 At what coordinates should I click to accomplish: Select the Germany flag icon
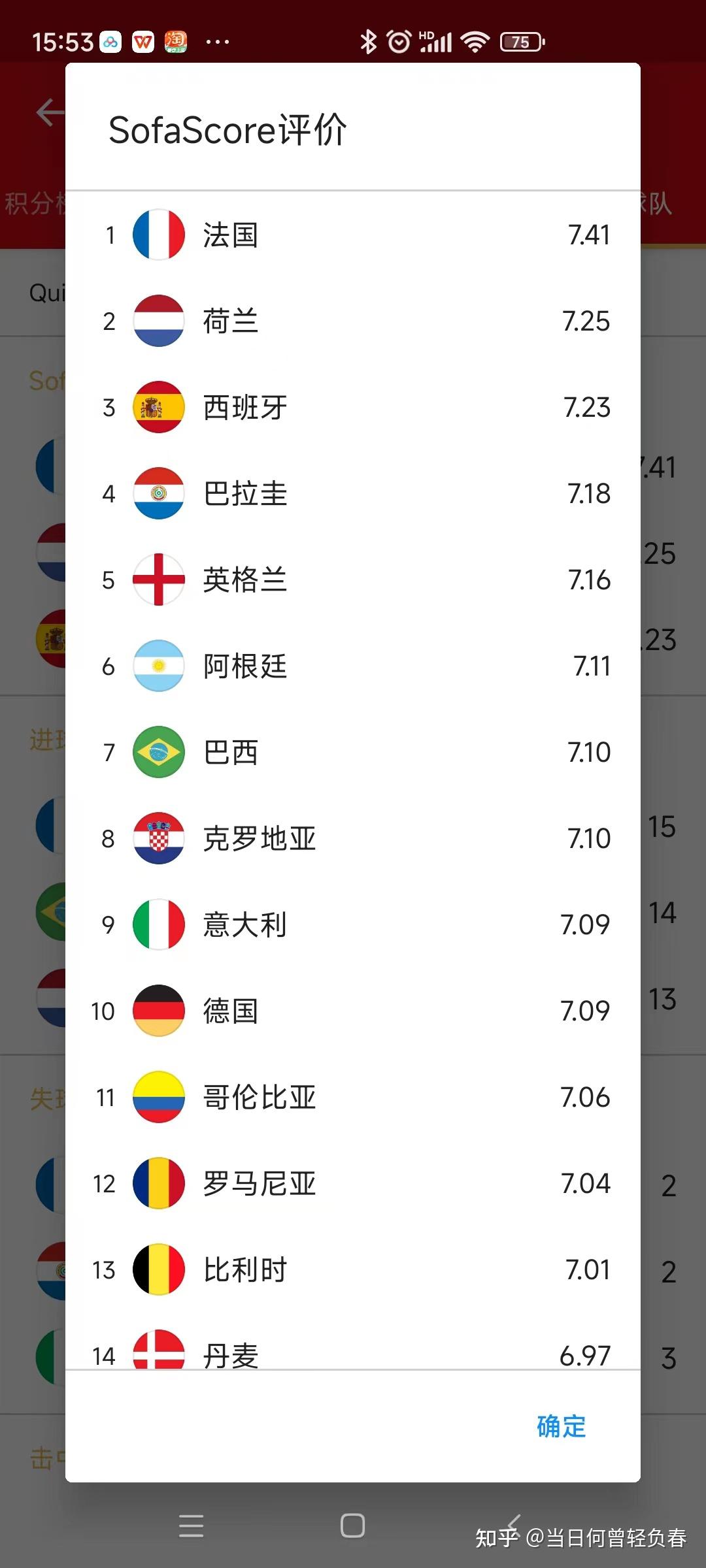coord(158,1011)
